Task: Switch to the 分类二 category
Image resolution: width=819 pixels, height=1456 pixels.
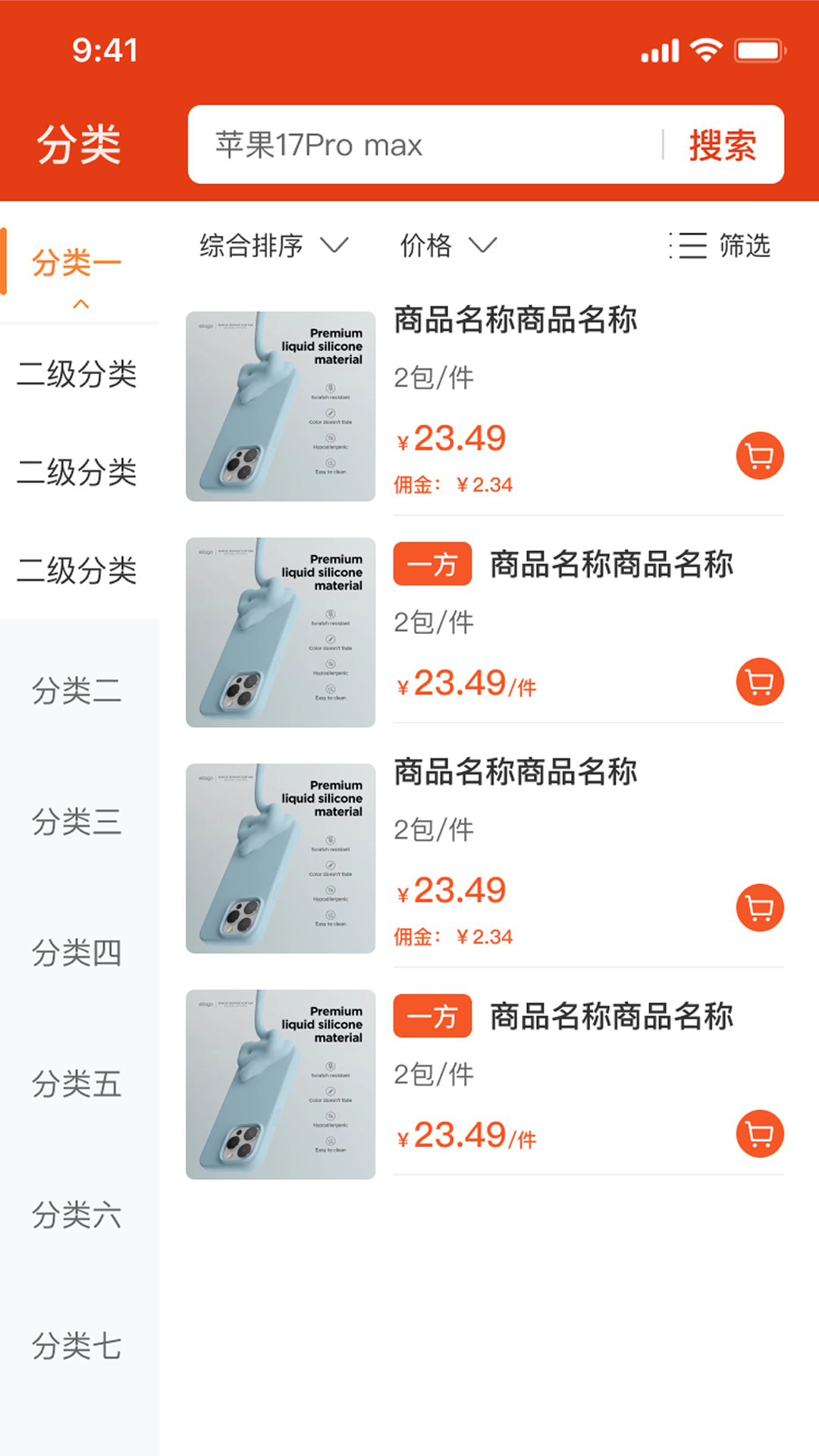Action: point(77,690)
